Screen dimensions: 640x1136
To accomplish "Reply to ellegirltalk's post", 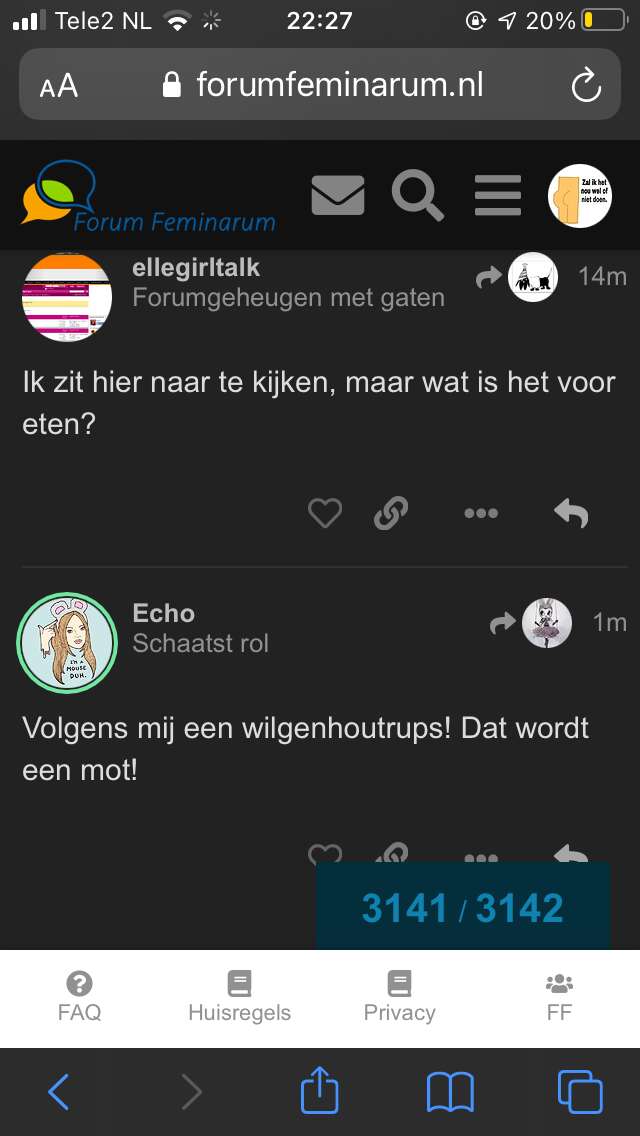I will tap(571, 513).
